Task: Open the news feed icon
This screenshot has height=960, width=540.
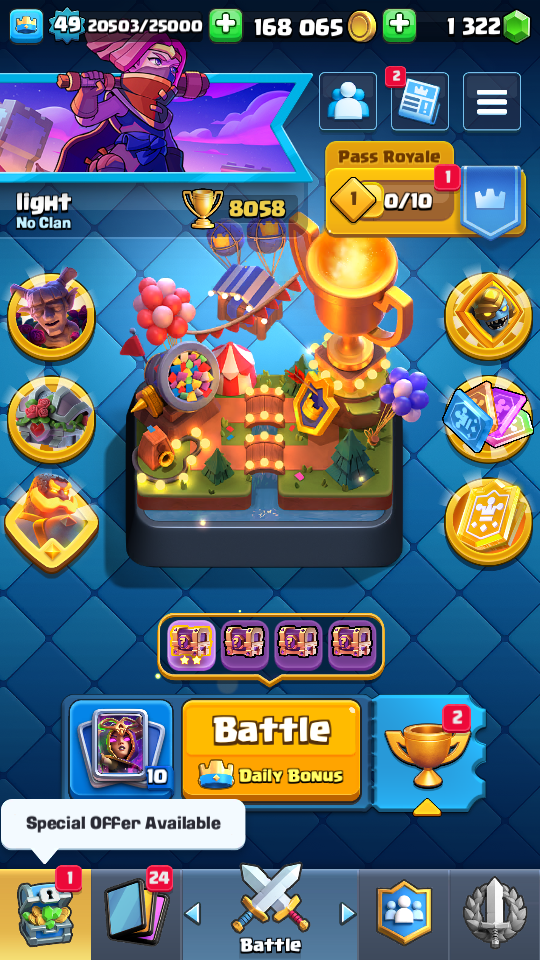Action: click(419, 101)
